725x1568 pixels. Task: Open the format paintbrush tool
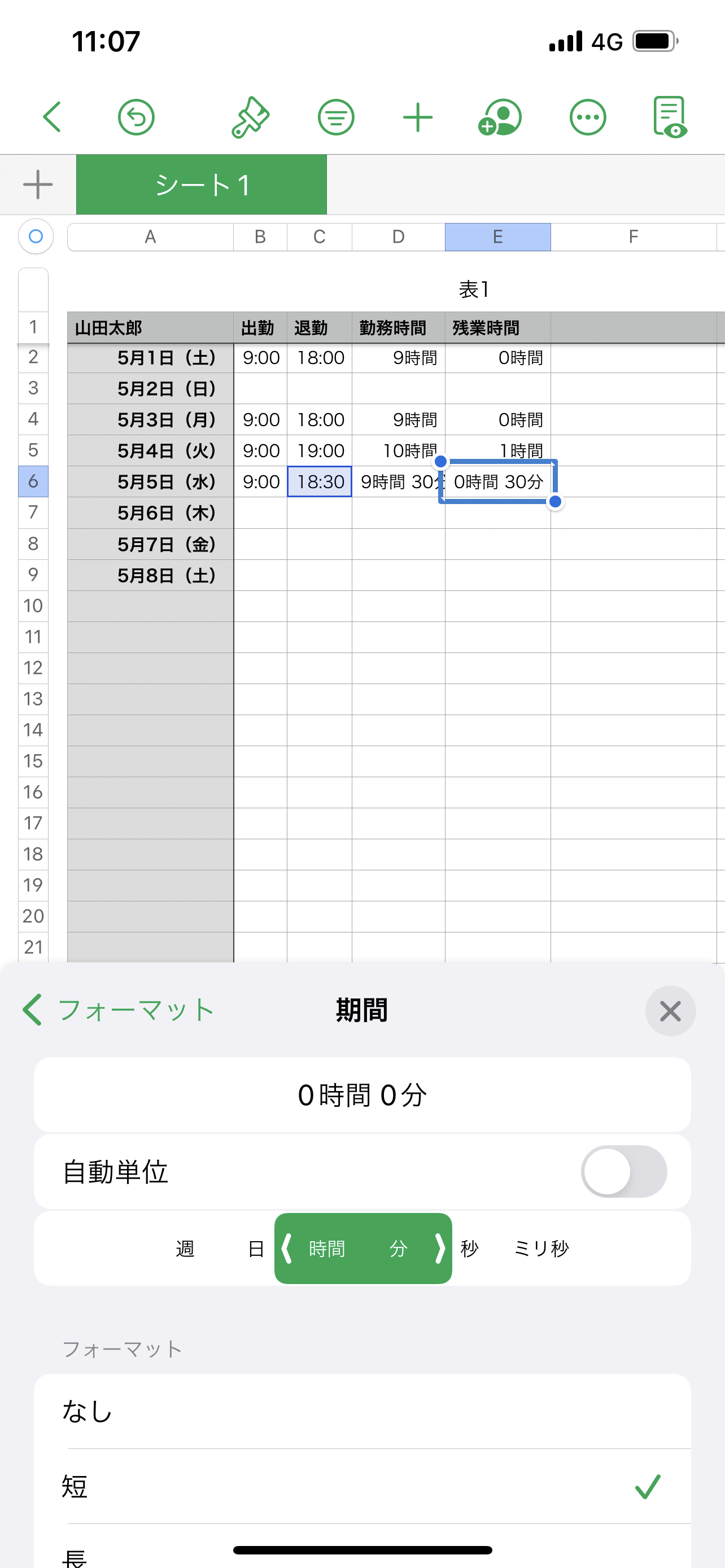(x=250, y=117)
